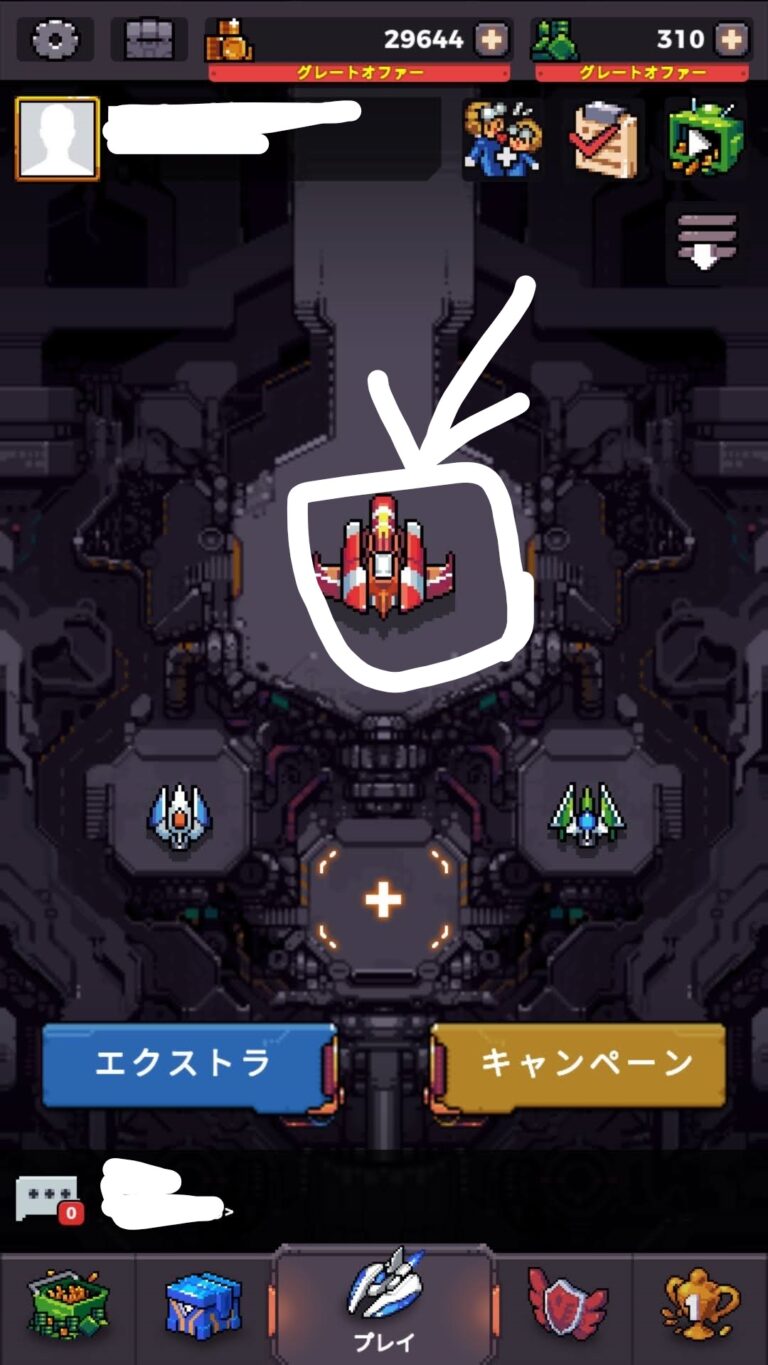Start エクストラ mode
The height and width of the screenshot is (1365, 768).
pos(184,1064)
